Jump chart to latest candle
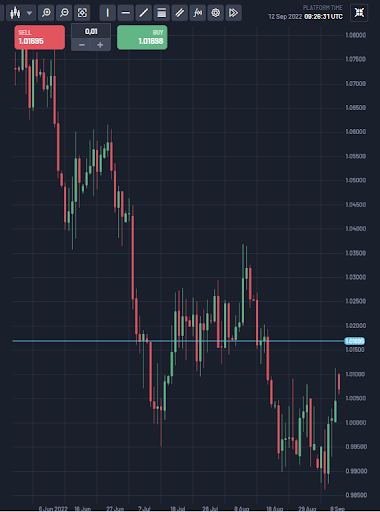This screenshot has height=512, width=380. [x=234, y=13]
